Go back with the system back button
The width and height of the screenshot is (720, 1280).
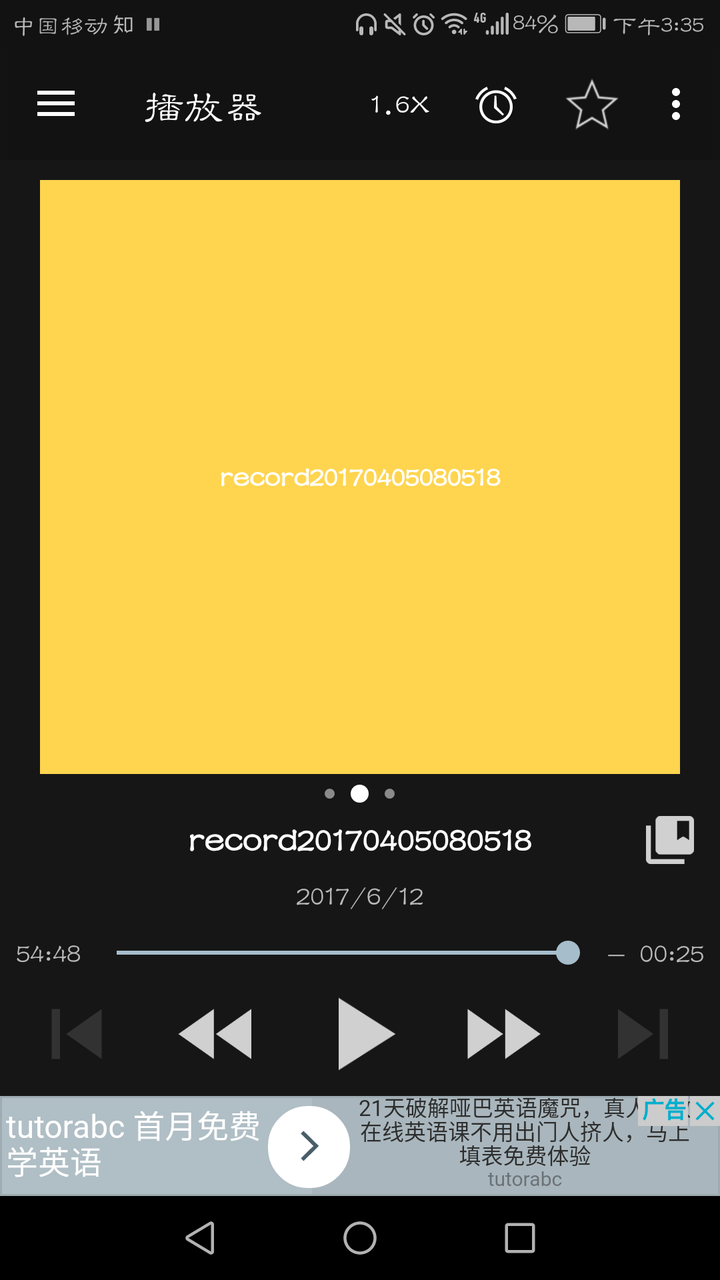tap(200, 1238)
